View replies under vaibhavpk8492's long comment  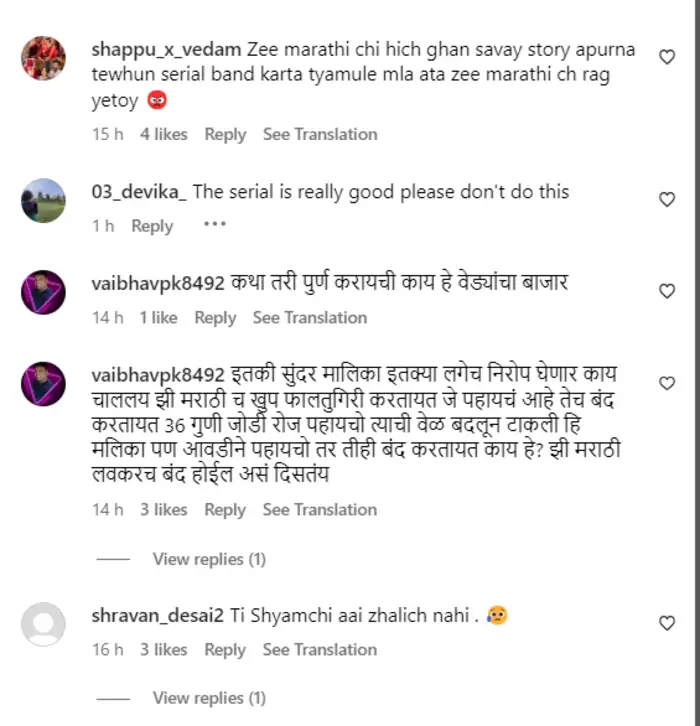[208, 559]
